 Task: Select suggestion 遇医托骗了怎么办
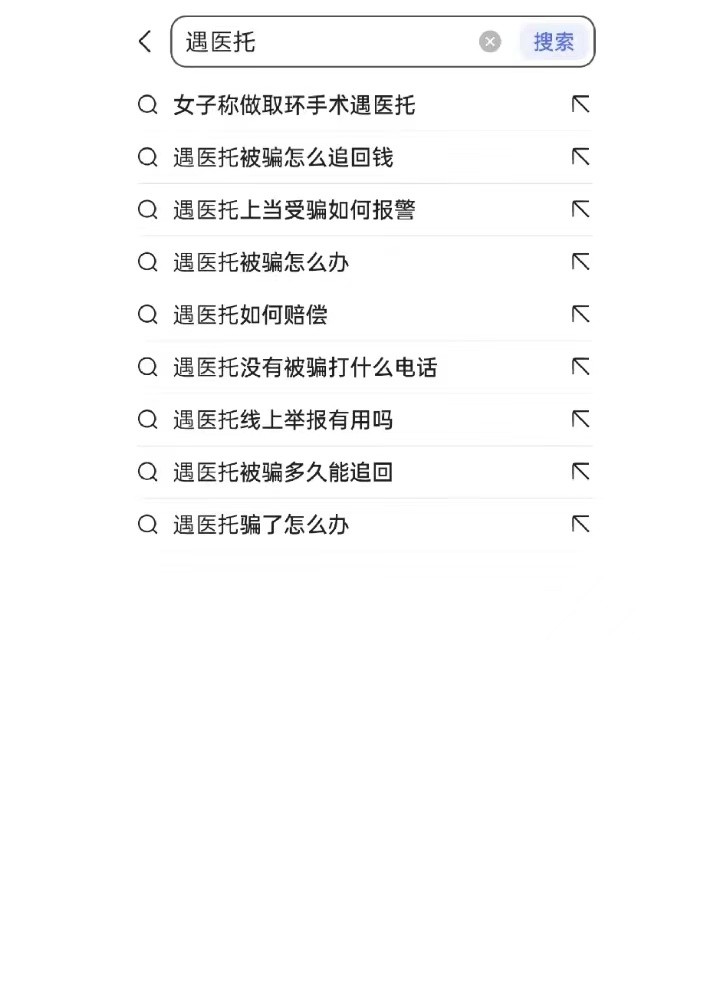coord(261,525)
